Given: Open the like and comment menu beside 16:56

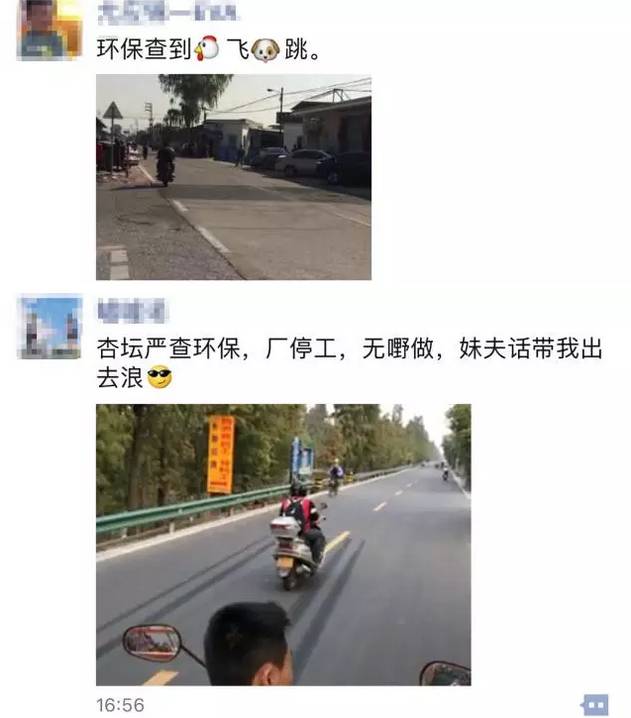Looking at the screenshot, I should click(x=594, y=705).
